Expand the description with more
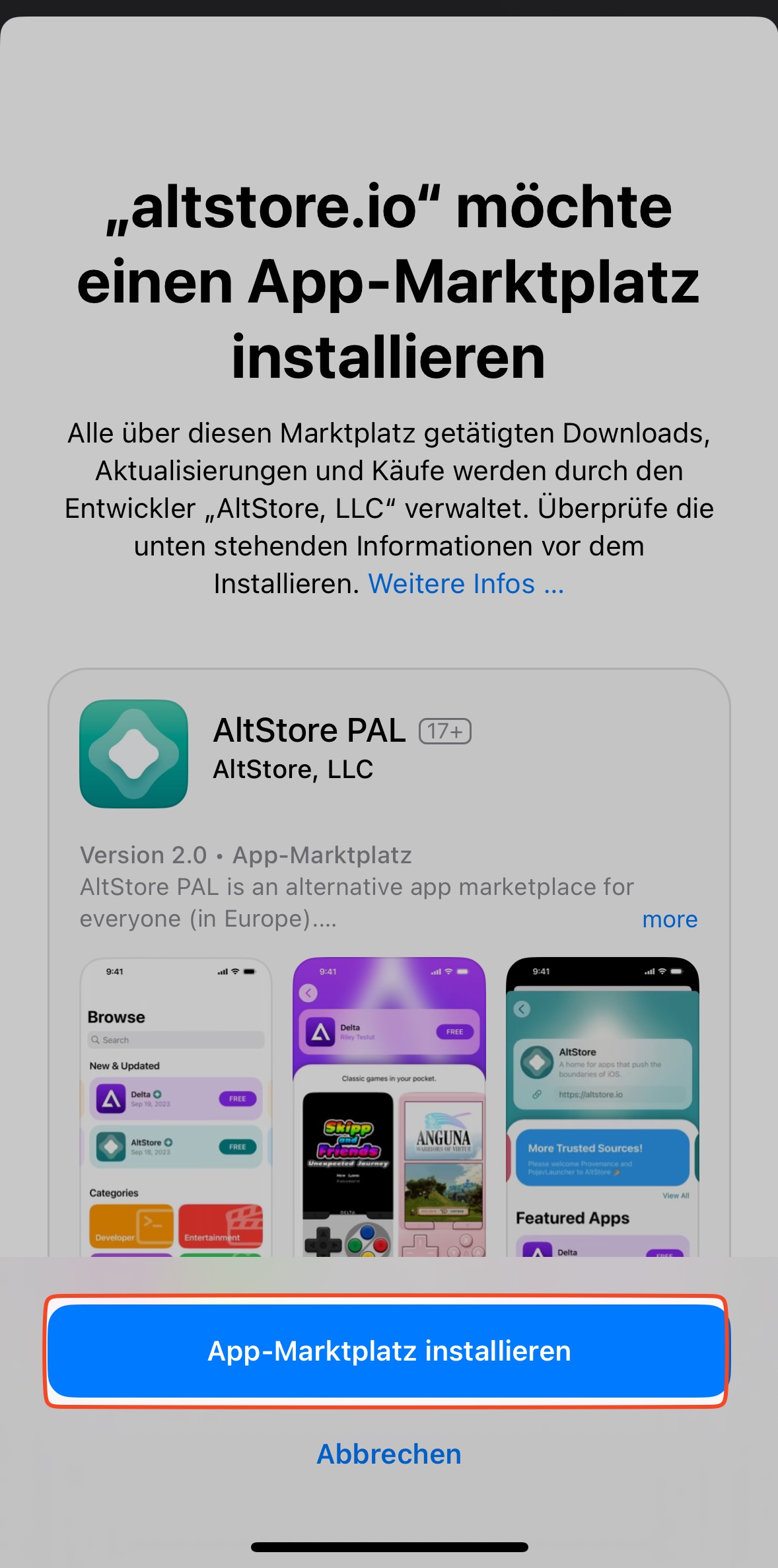This screenshot has height=1568, width=778. point(670,919)
